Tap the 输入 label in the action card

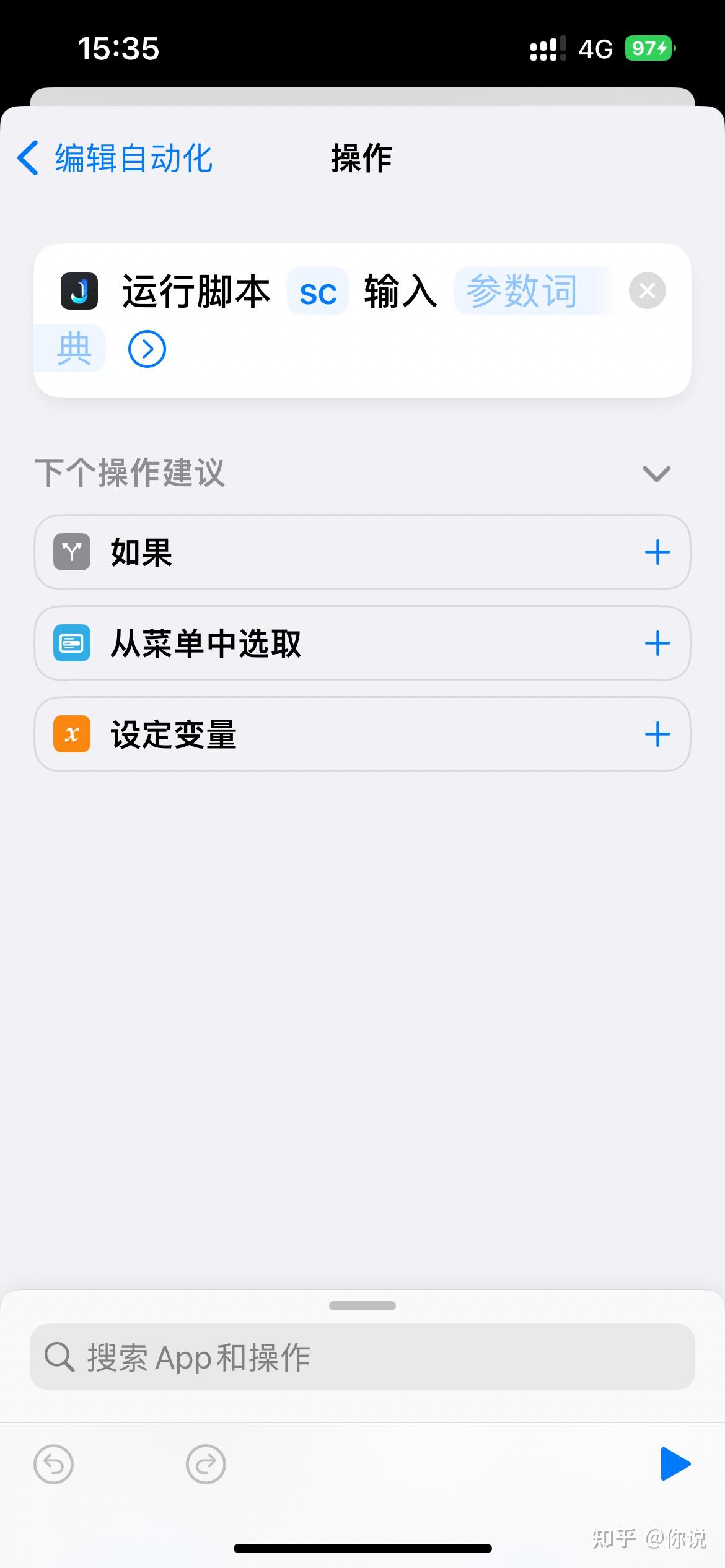(x=400, y=291)
